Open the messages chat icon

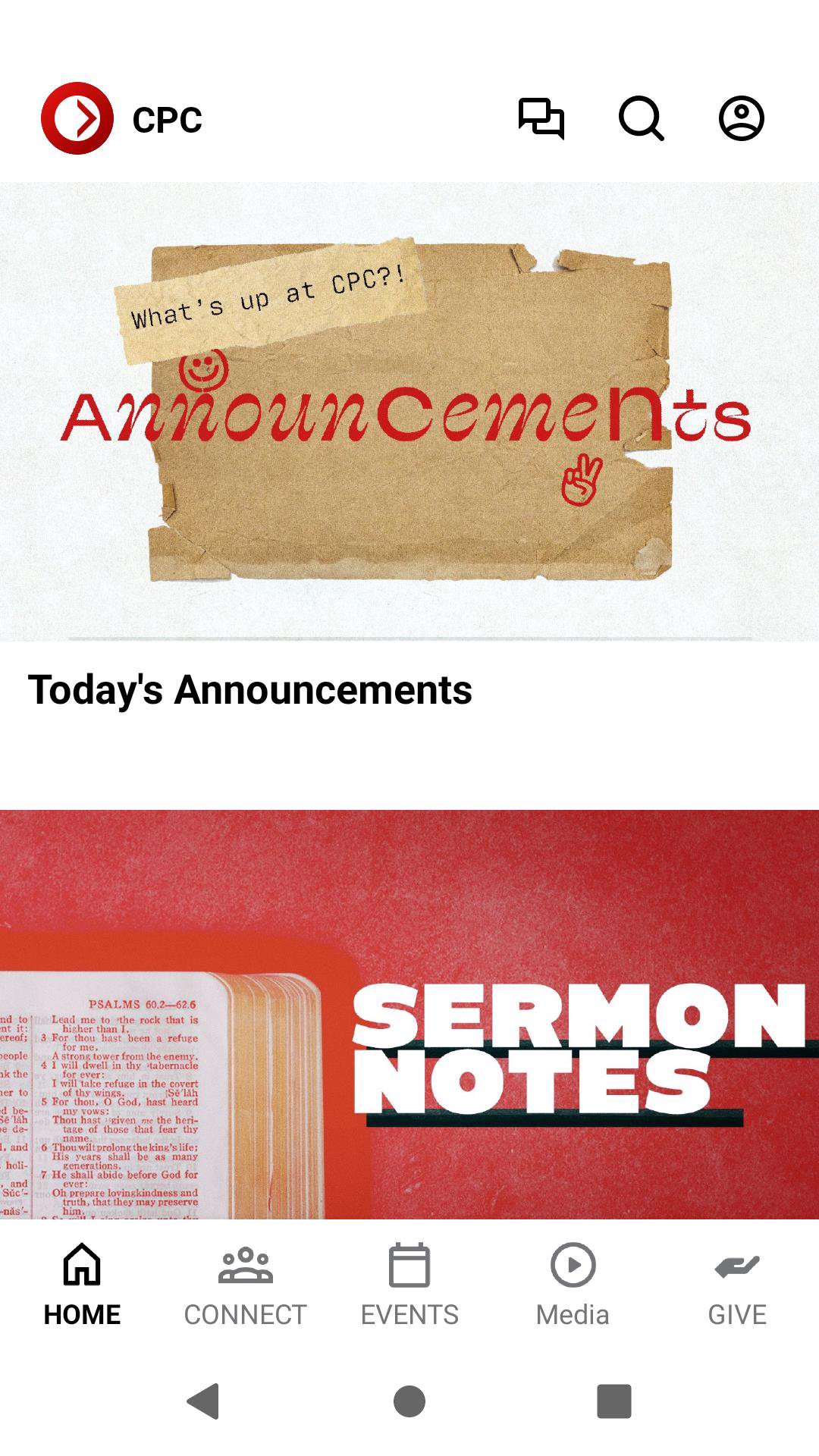click(541, 119)
